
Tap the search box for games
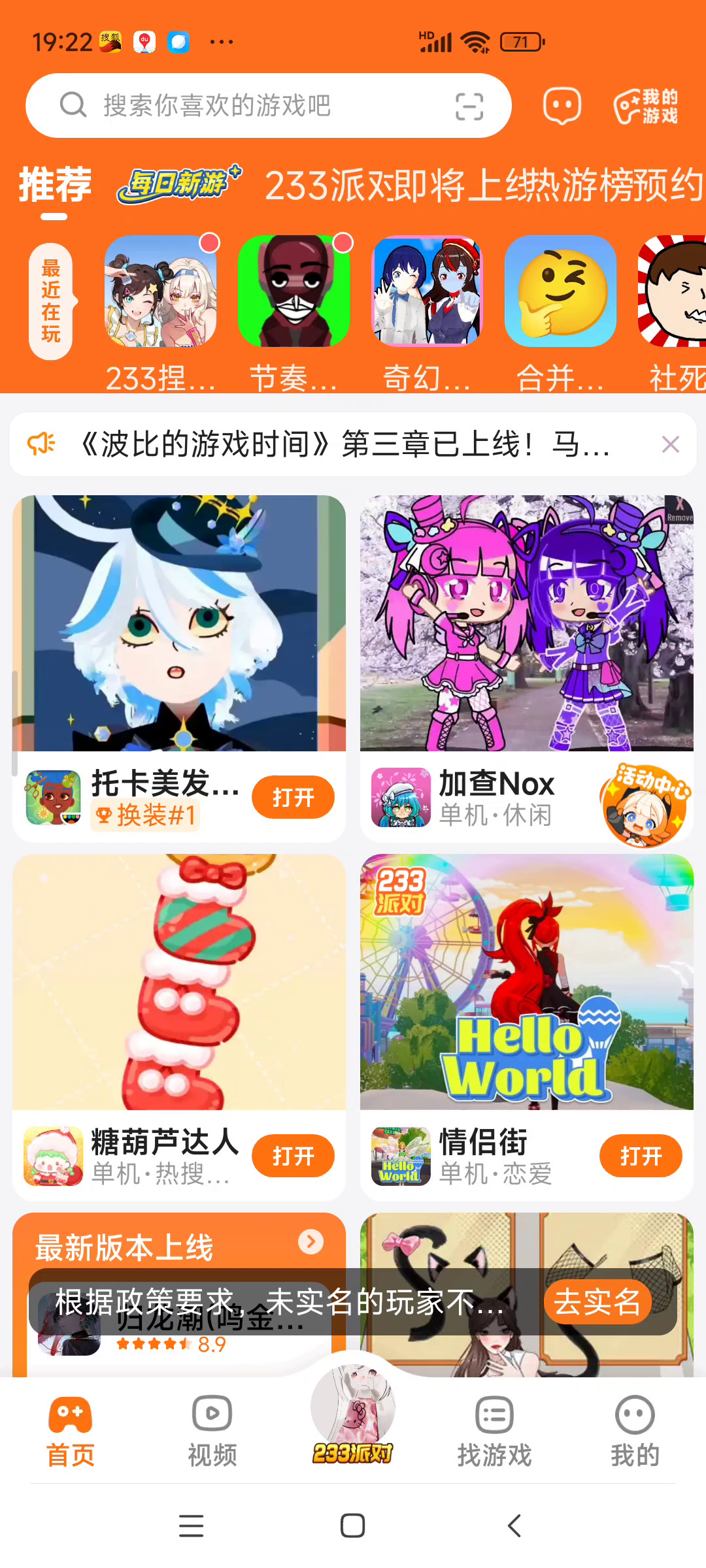(248, 105)
